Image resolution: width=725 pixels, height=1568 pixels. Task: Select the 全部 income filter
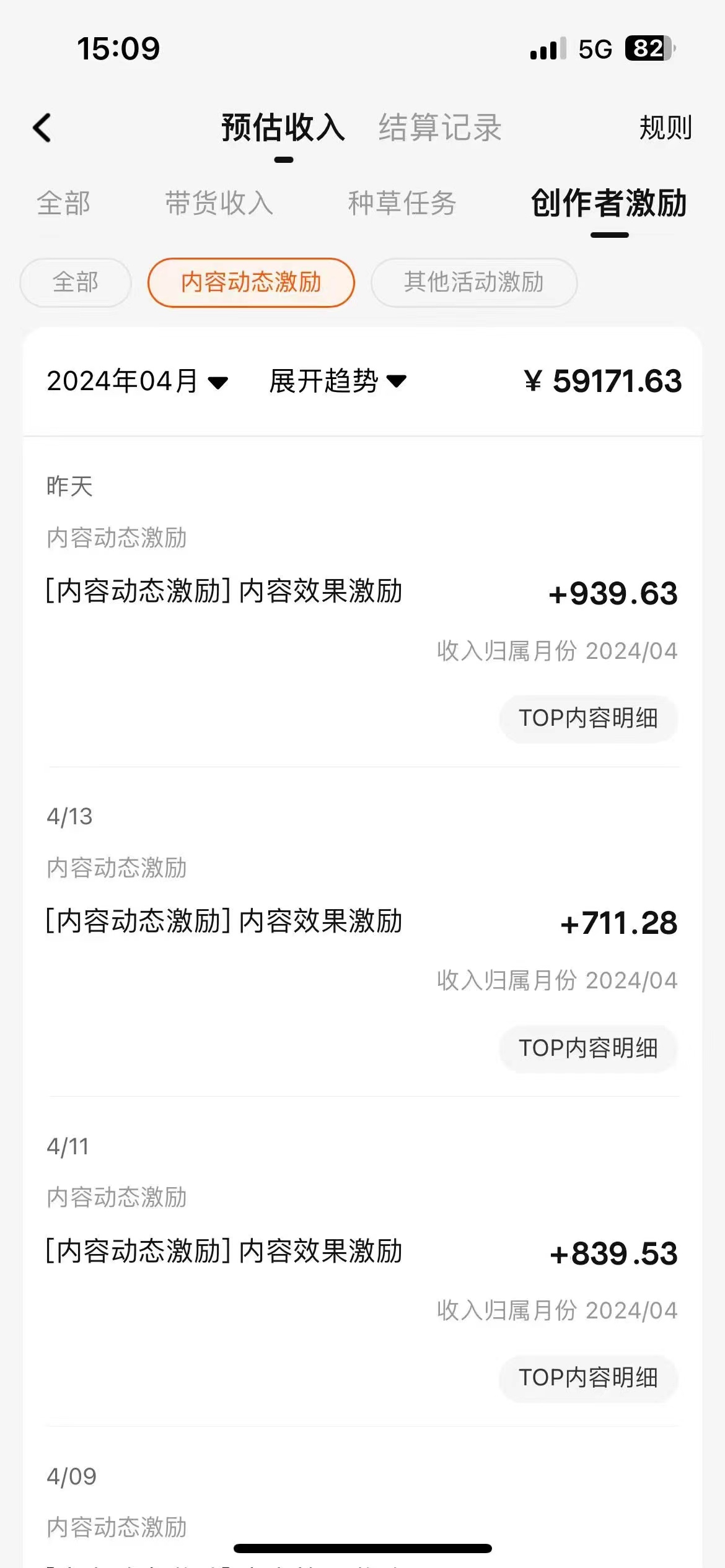pyautogui.click(x=64, y=204)
